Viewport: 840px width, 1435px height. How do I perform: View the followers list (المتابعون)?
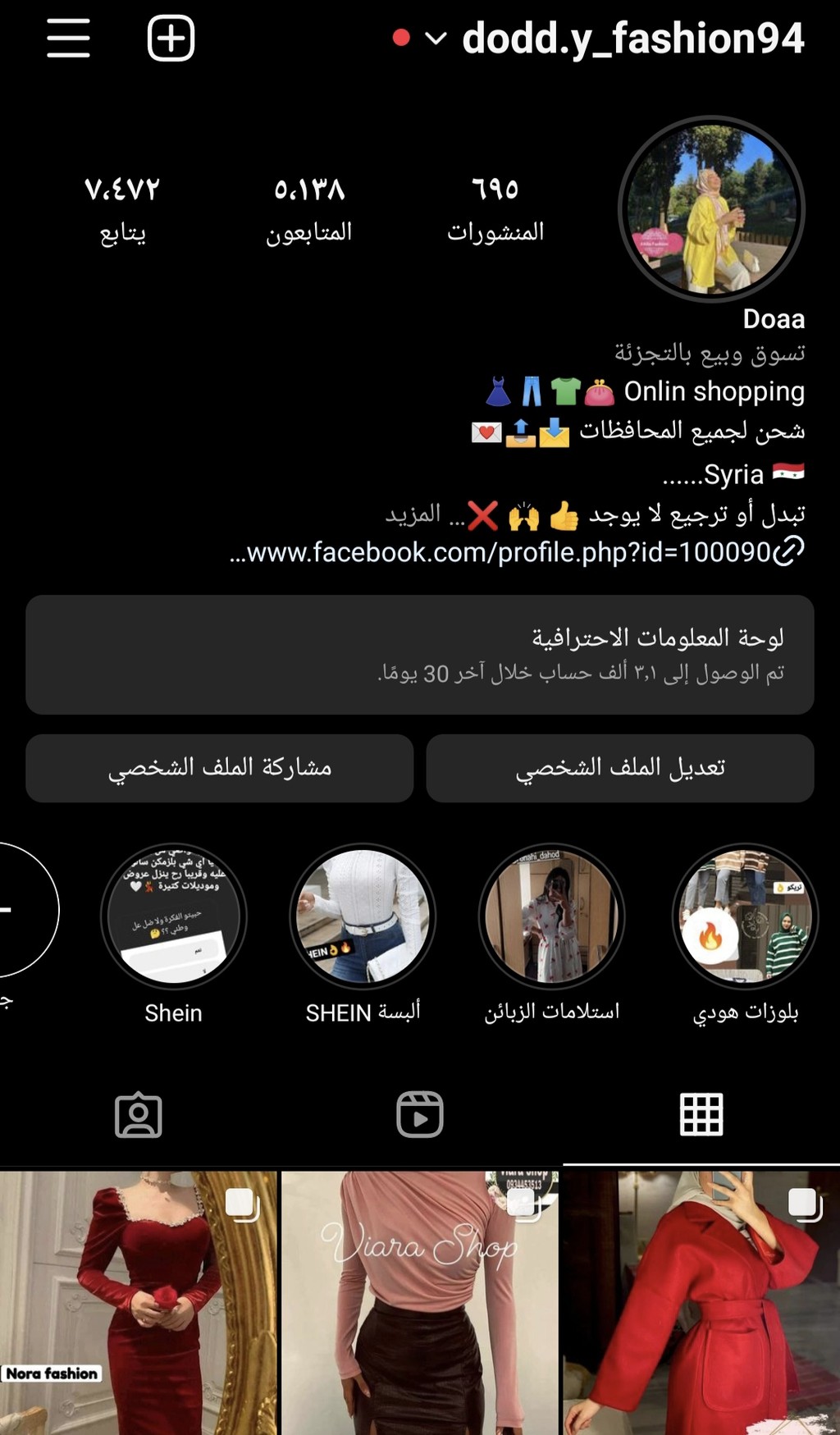coord(309,211)
